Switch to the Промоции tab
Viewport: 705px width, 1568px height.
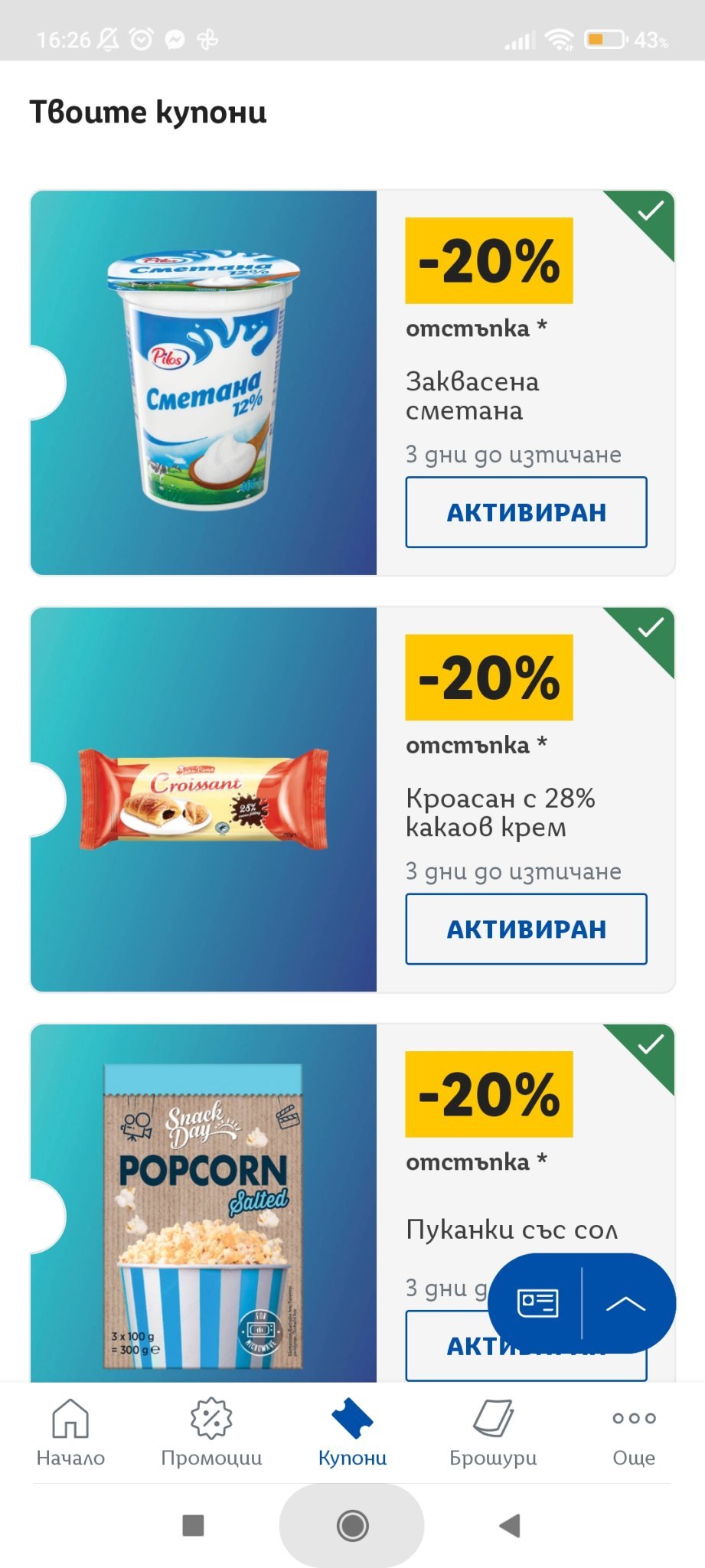point(211,1432)
